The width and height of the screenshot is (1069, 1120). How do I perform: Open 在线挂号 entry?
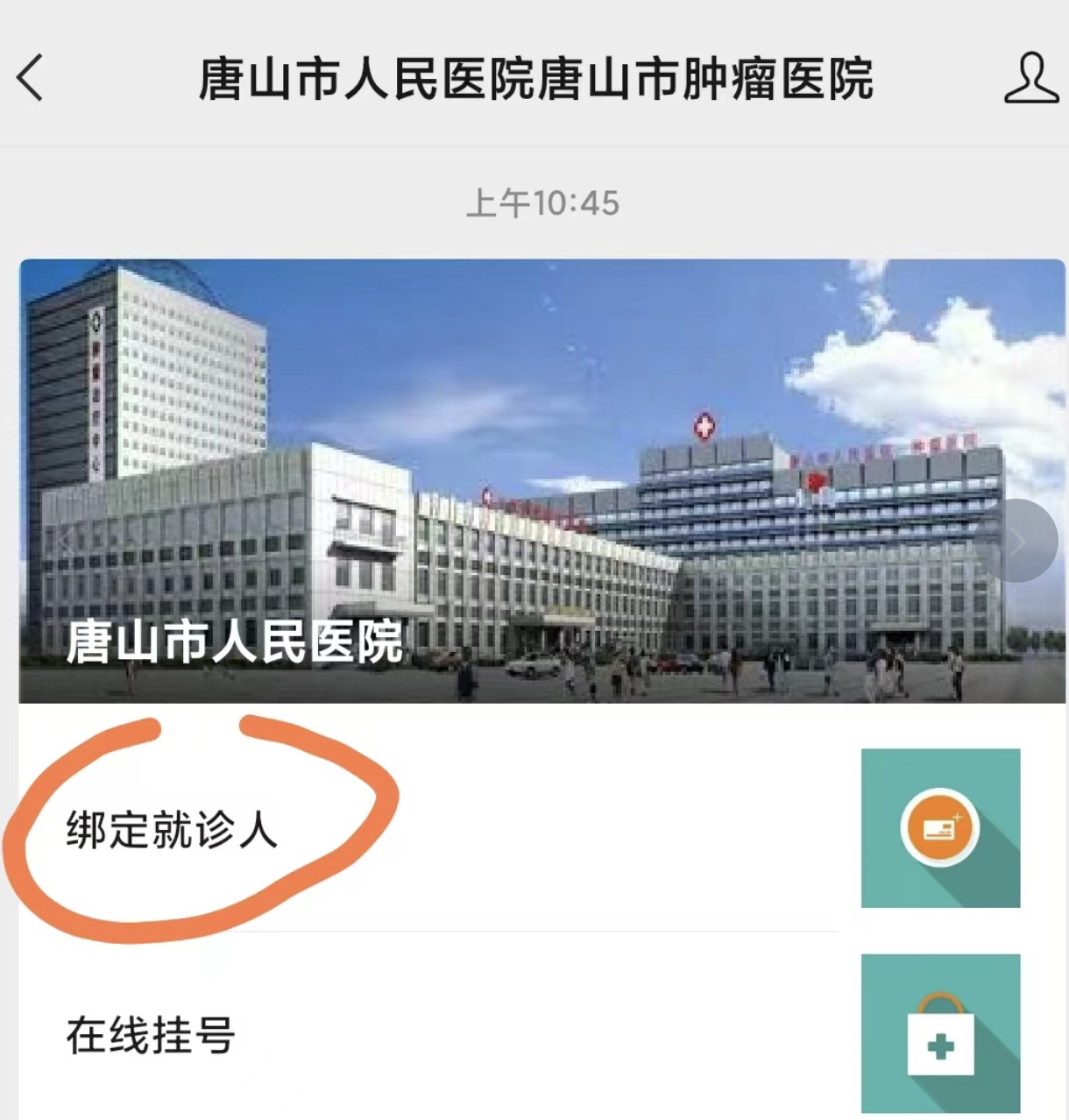click(151, 1035)
